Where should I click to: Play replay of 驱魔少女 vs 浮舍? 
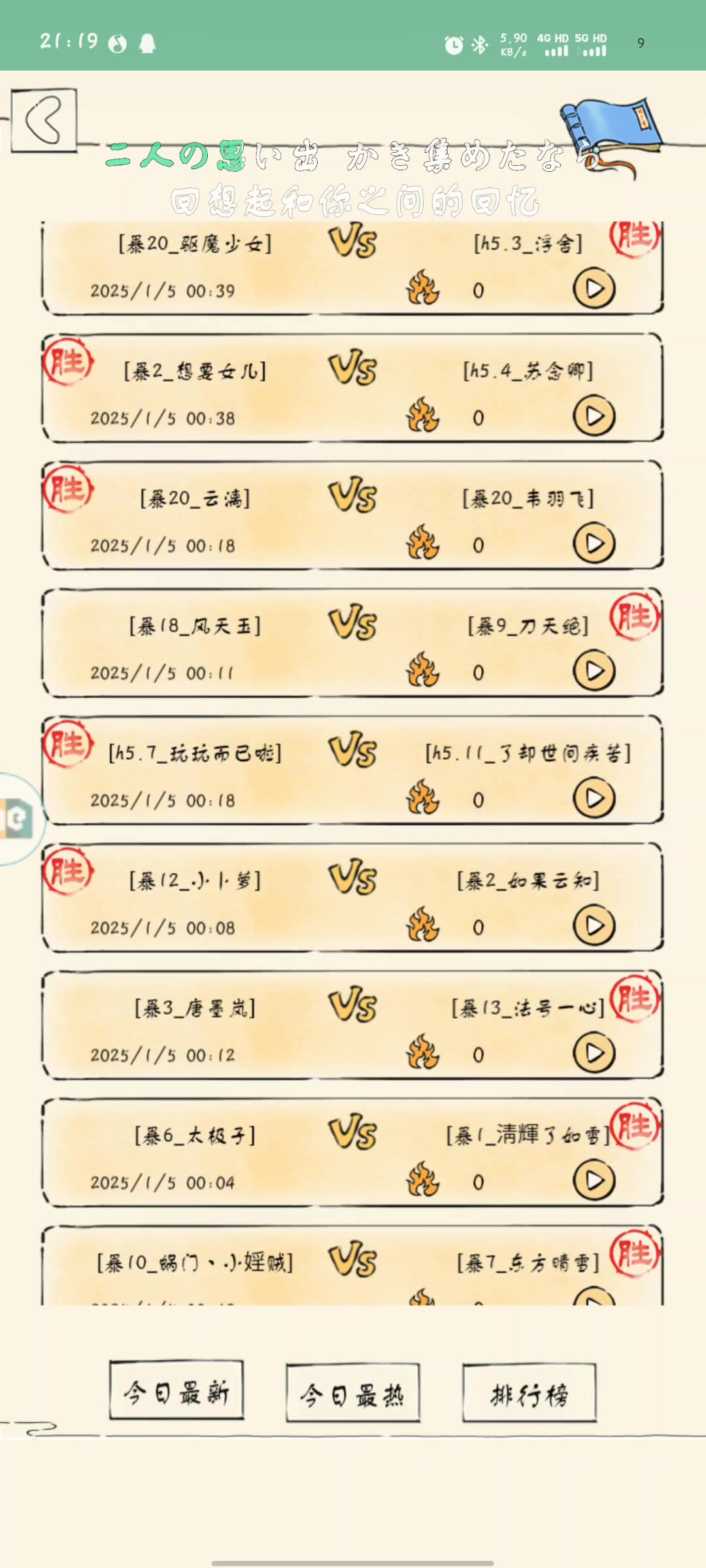pos(594,289)
